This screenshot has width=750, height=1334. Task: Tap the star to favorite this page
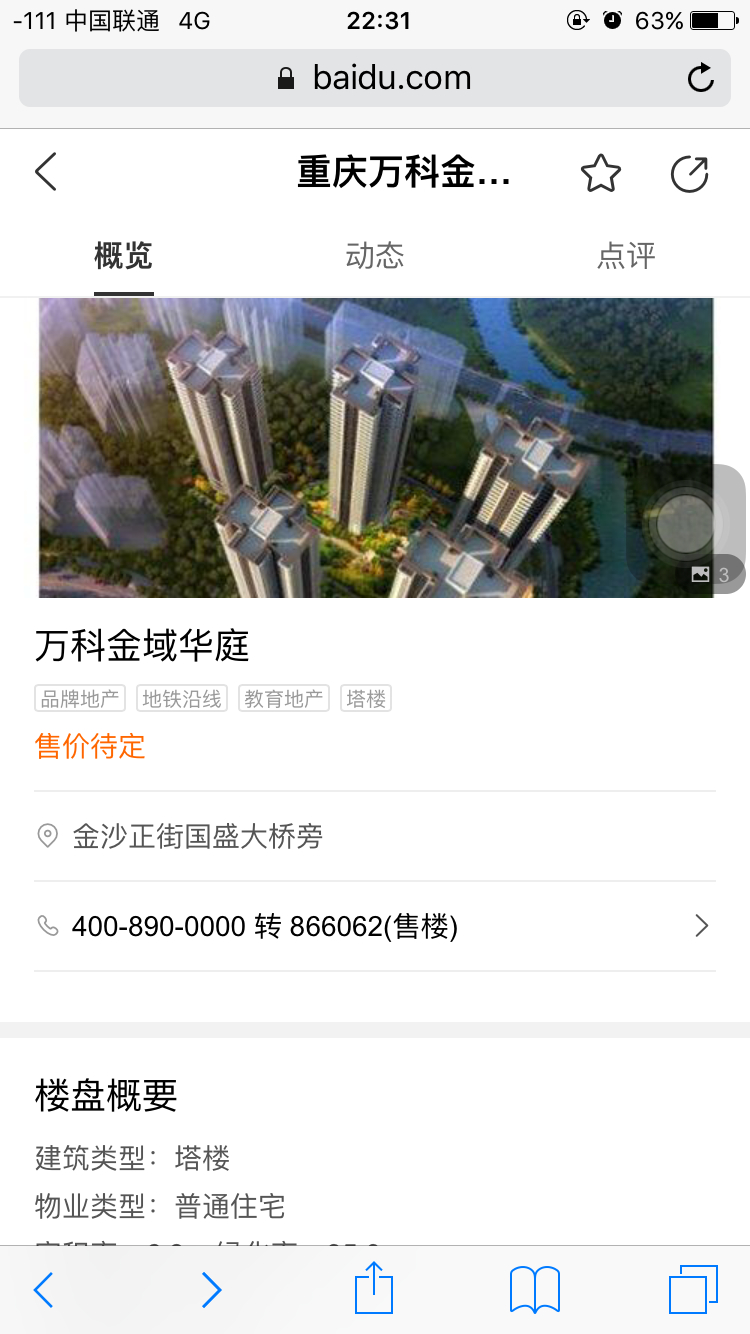[601, 172]
